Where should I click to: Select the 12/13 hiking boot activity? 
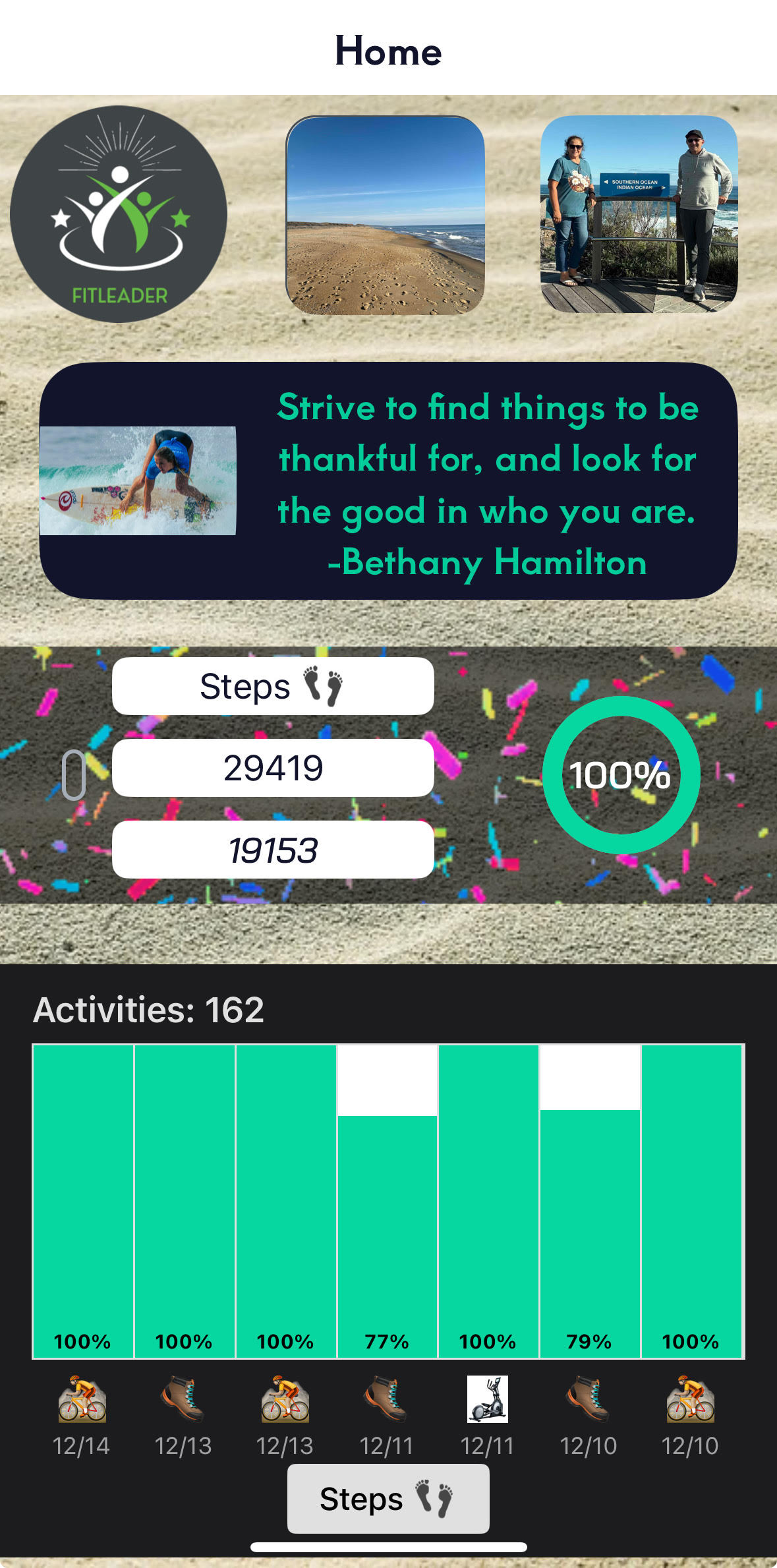point(184,1201)
